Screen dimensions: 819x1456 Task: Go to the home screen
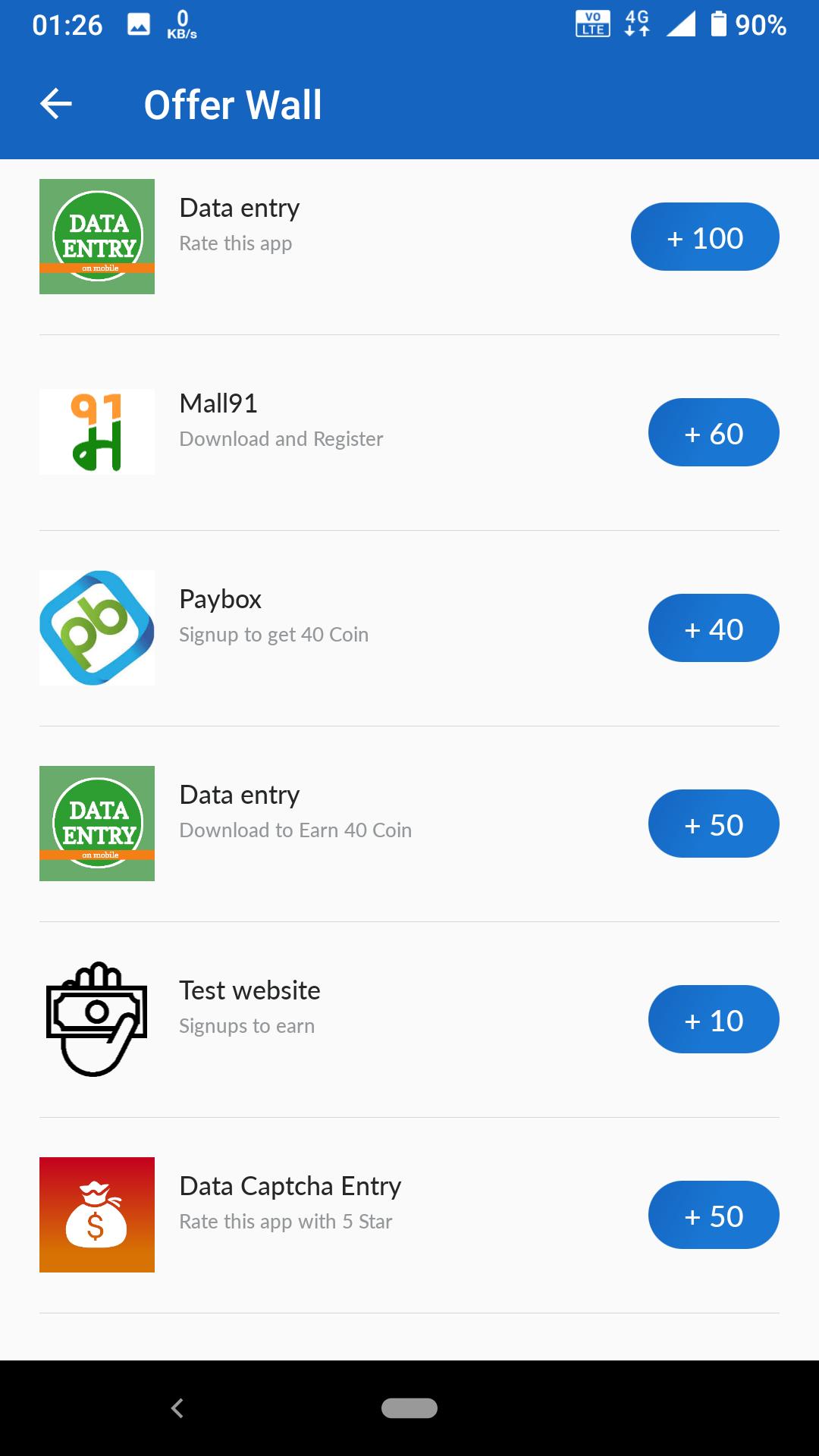coord(409,1408)
